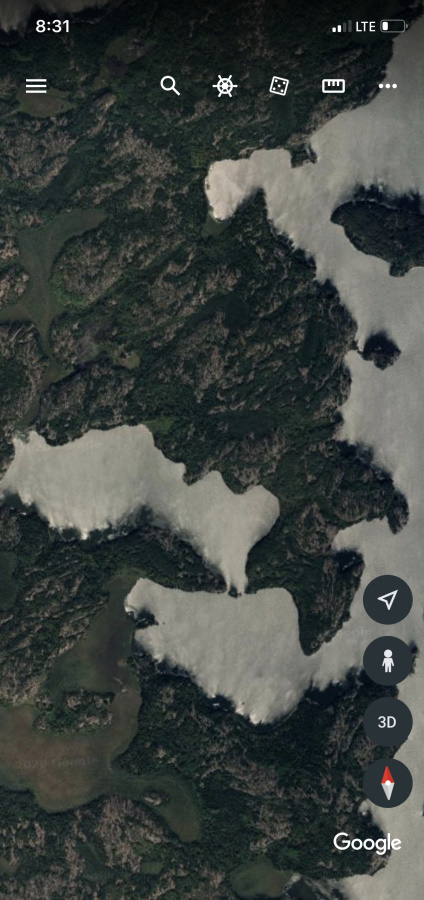424x900 pixels.
Task: Open the hamburger menu
Action: (36, 86)
